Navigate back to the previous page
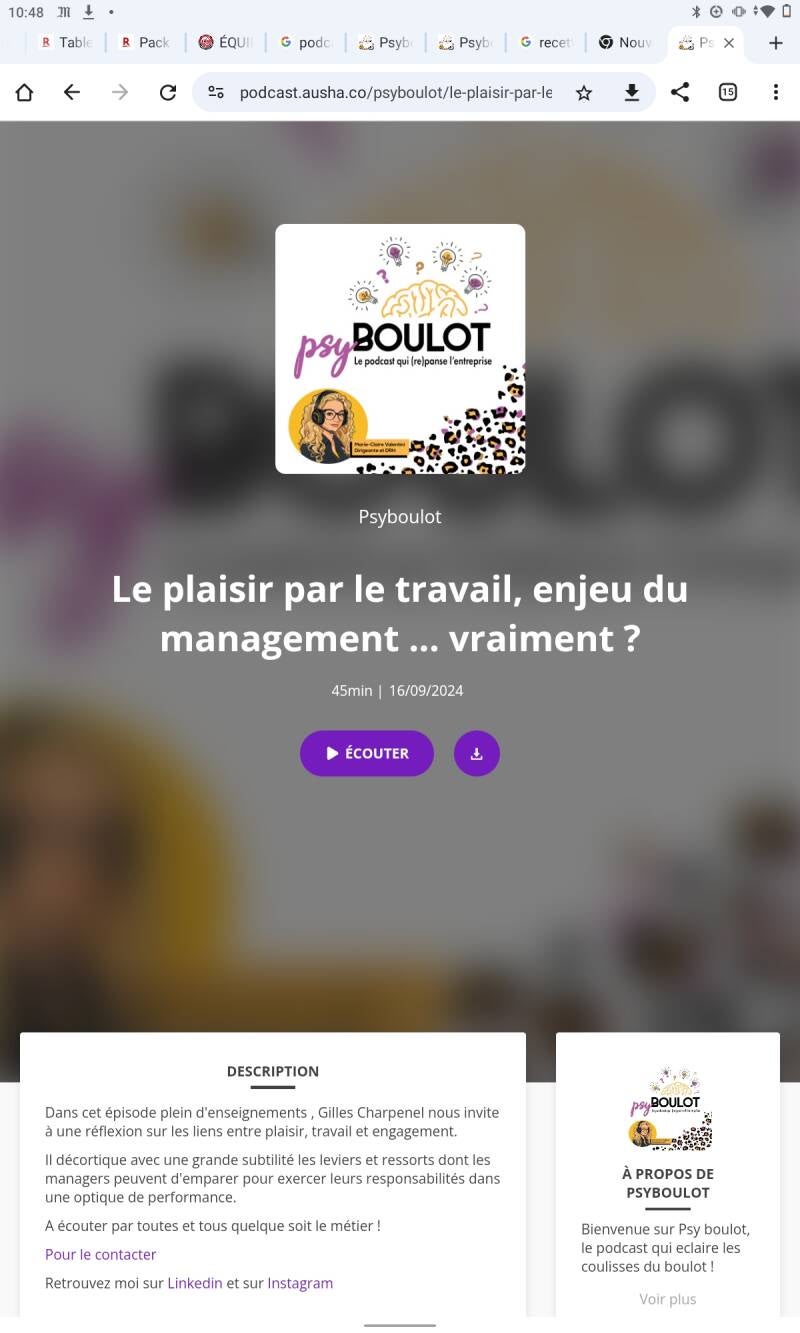This screenshot has width=800, height=1333. click(72, 93)
